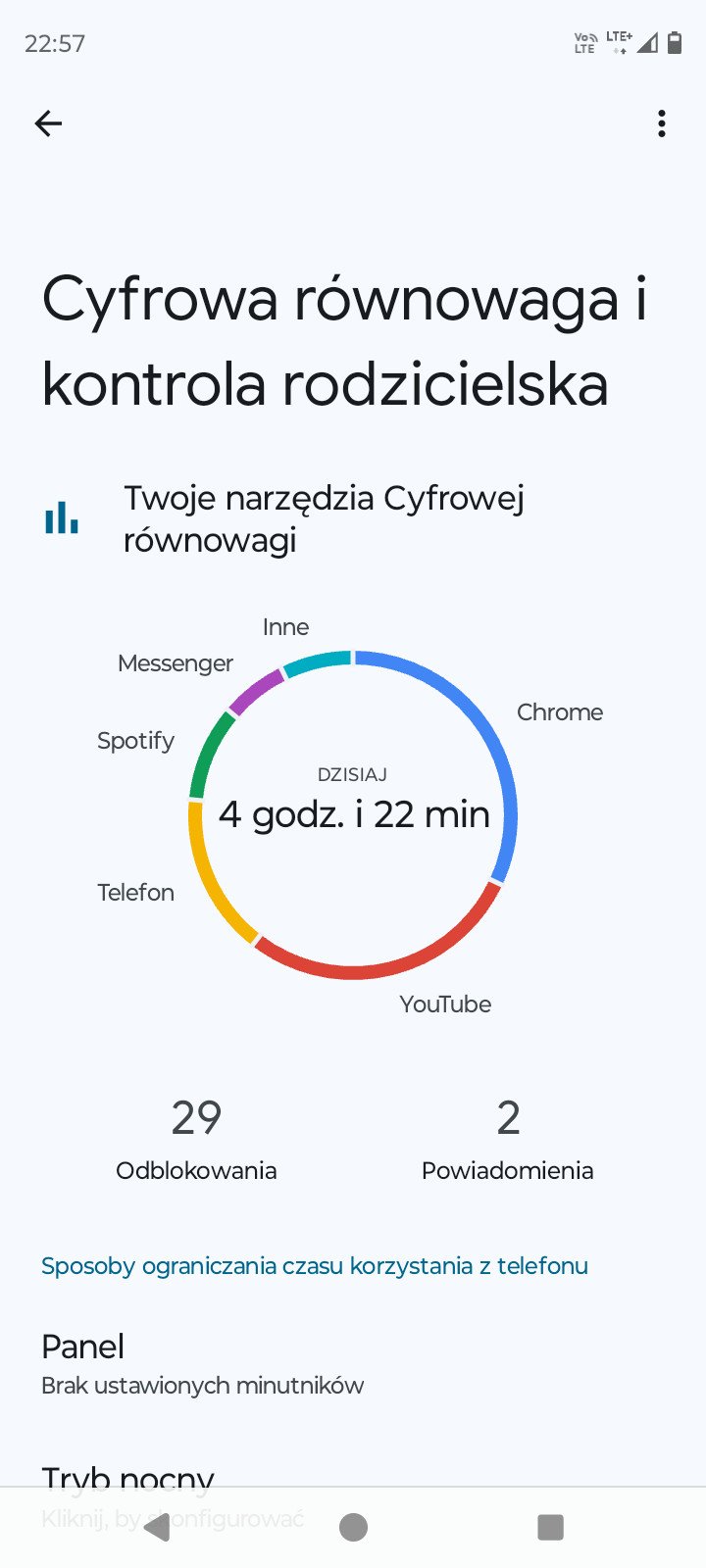The width and height of the screenshot is (706, 1568).
Task: Open the three-dot overflow menu
Action: [662, 123]
